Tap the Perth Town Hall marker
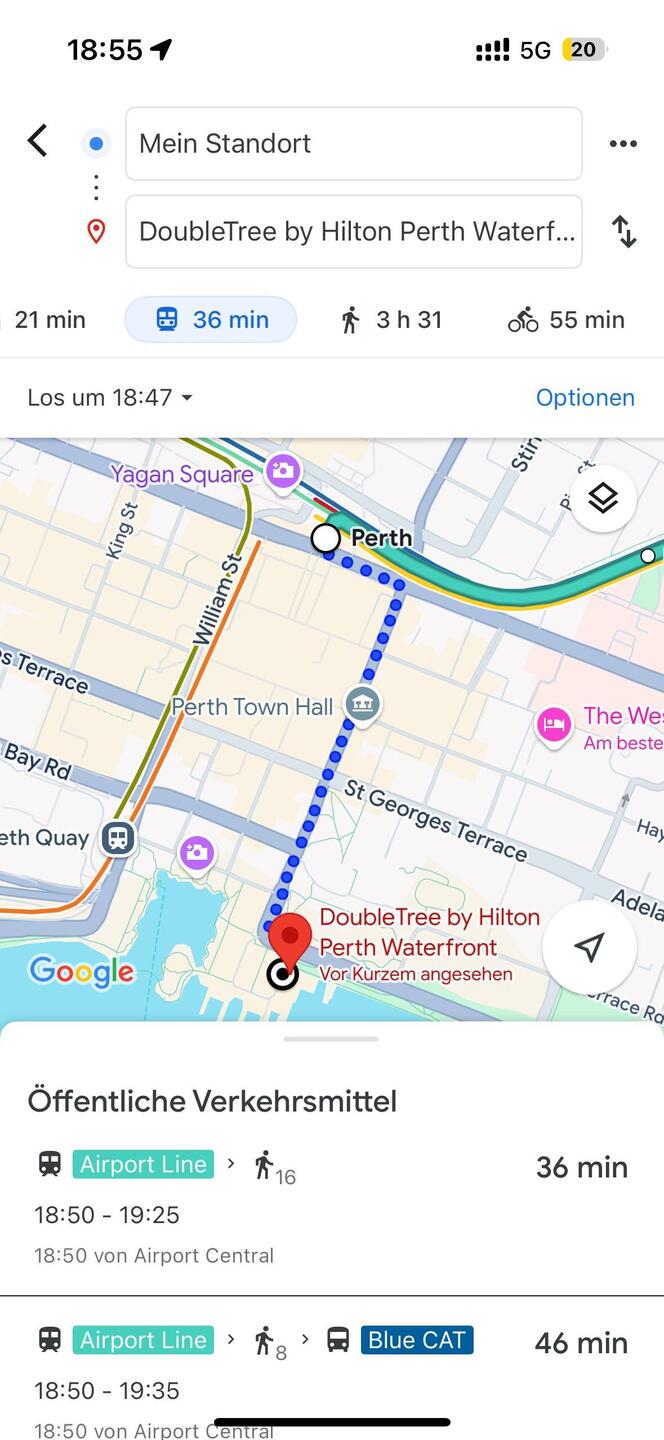664x1440 pixels. pyautogui.click(x=363, y=705)
